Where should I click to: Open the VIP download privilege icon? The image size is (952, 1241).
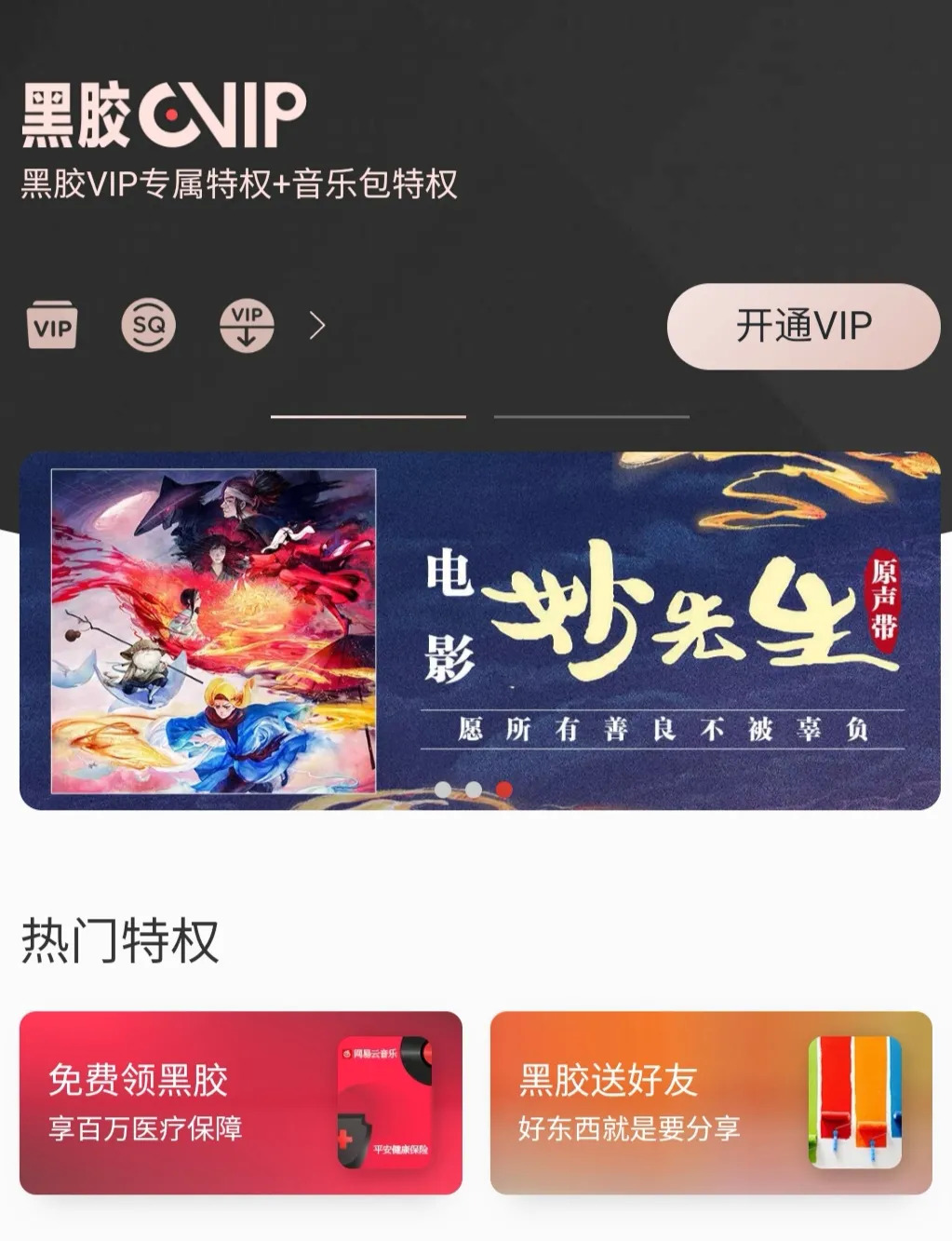[247, 326]
